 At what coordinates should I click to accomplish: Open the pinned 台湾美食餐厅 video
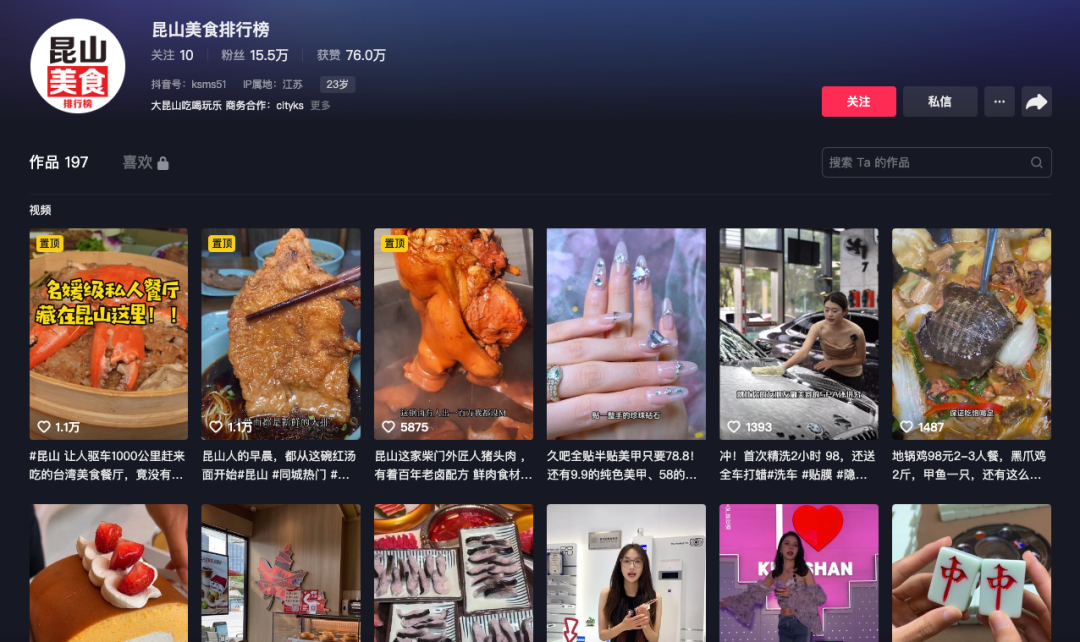(x=108, y=334)
